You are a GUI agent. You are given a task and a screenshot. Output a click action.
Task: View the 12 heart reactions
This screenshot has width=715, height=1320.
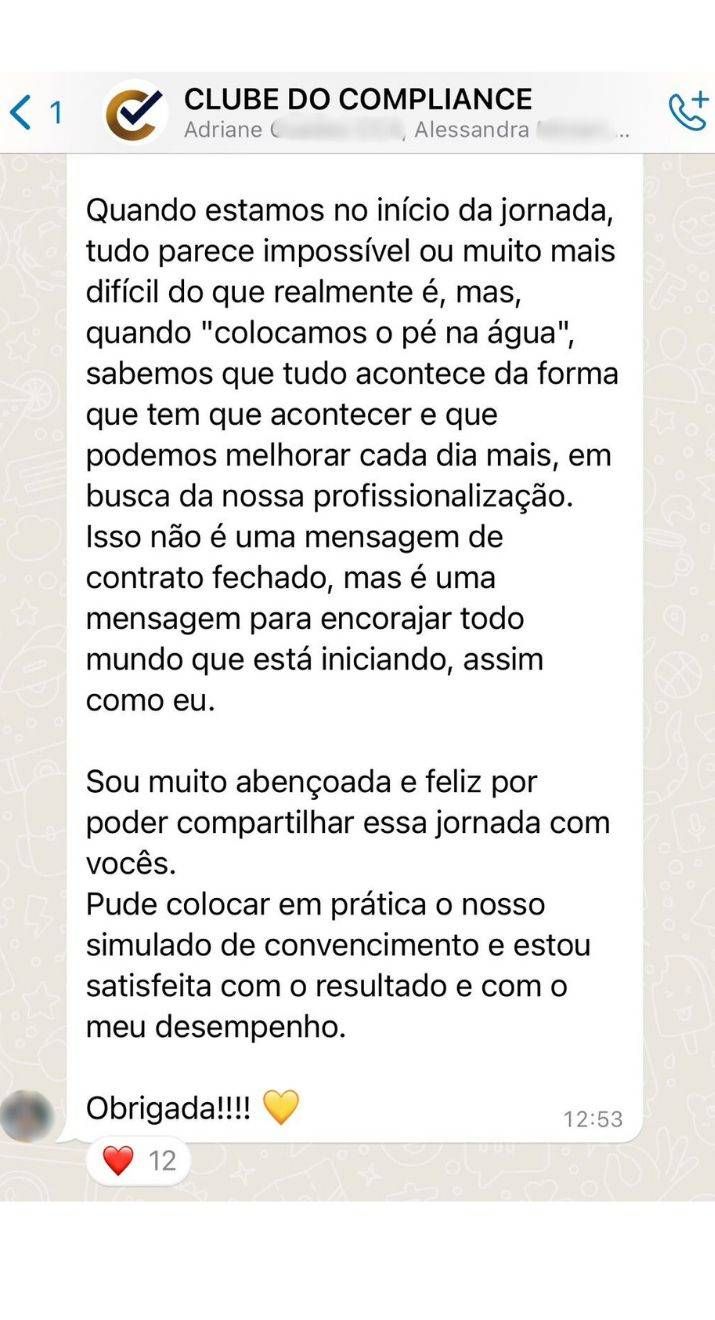tap(138, 1161)
